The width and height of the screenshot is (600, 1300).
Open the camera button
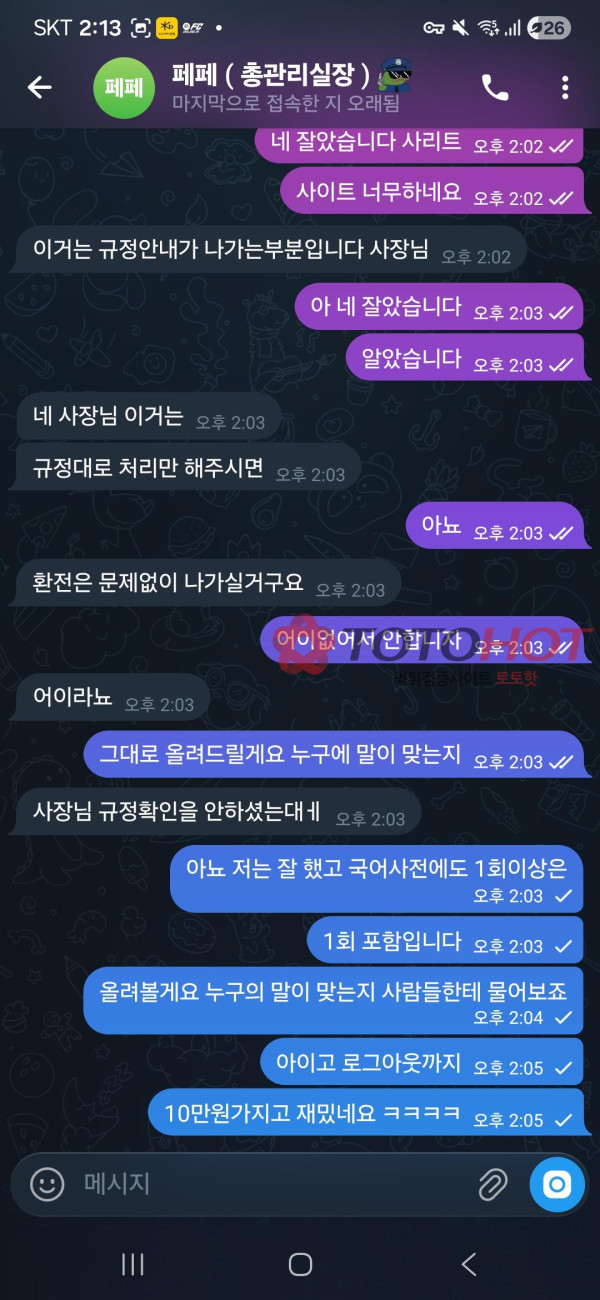(x=557, y=1185)
